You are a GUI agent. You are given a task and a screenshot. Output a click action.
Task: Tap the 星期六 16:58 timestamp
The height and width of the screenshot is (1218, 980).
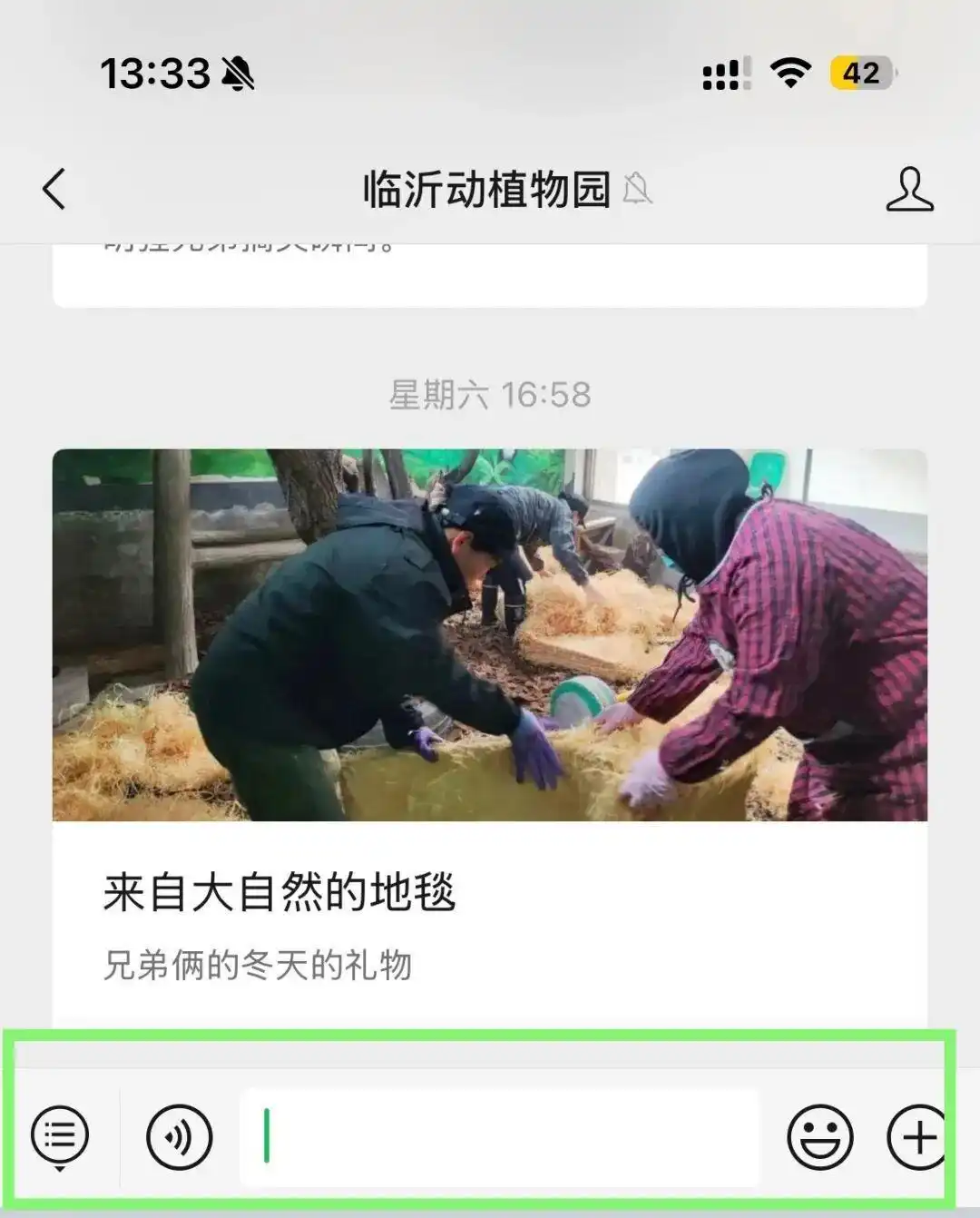click(490, 392)
